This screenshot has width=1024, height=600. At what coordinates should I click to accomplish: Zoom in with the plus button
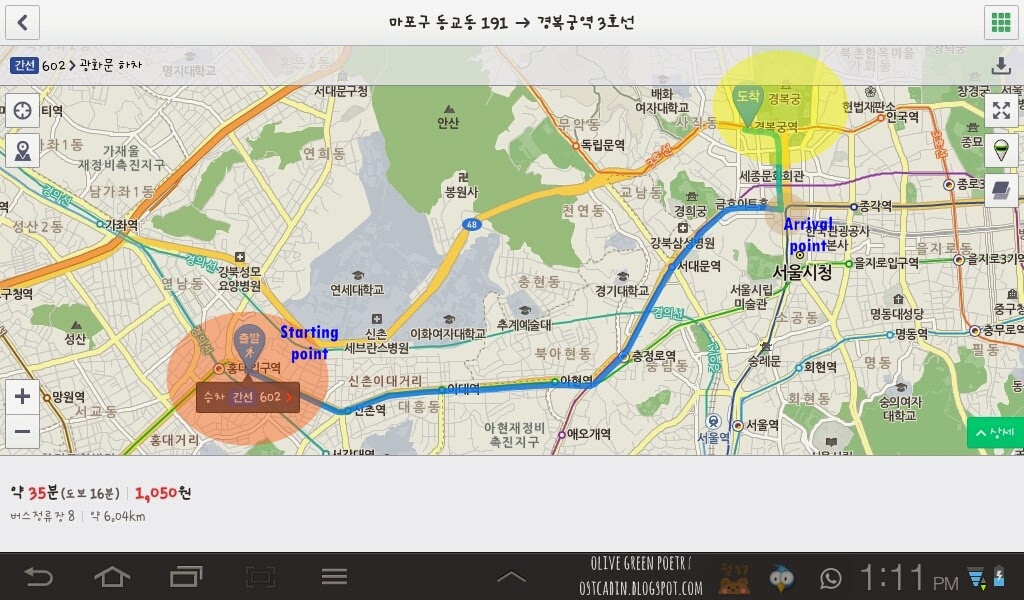pos(22,396)
